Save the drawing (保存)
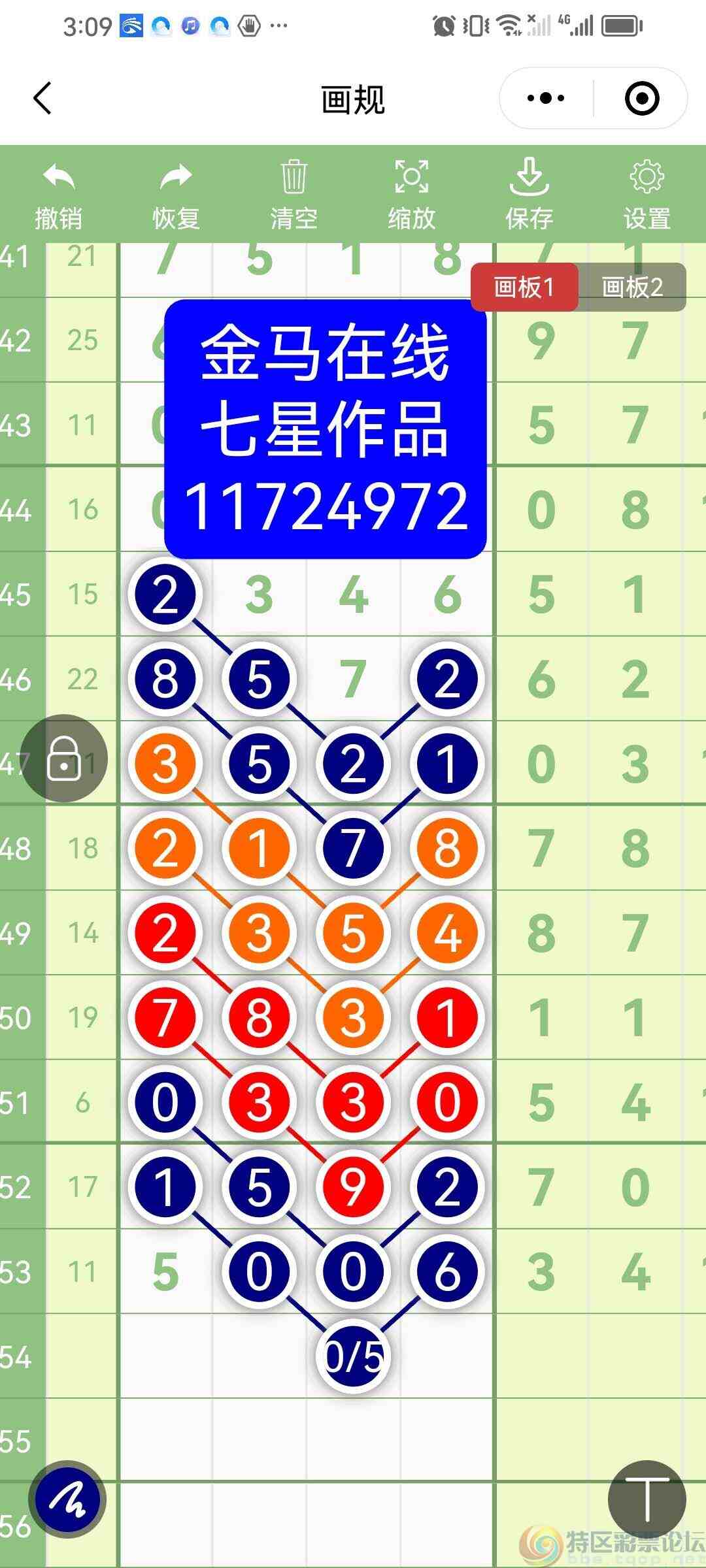Screen dimensions: 706x1568 [529, 195]
